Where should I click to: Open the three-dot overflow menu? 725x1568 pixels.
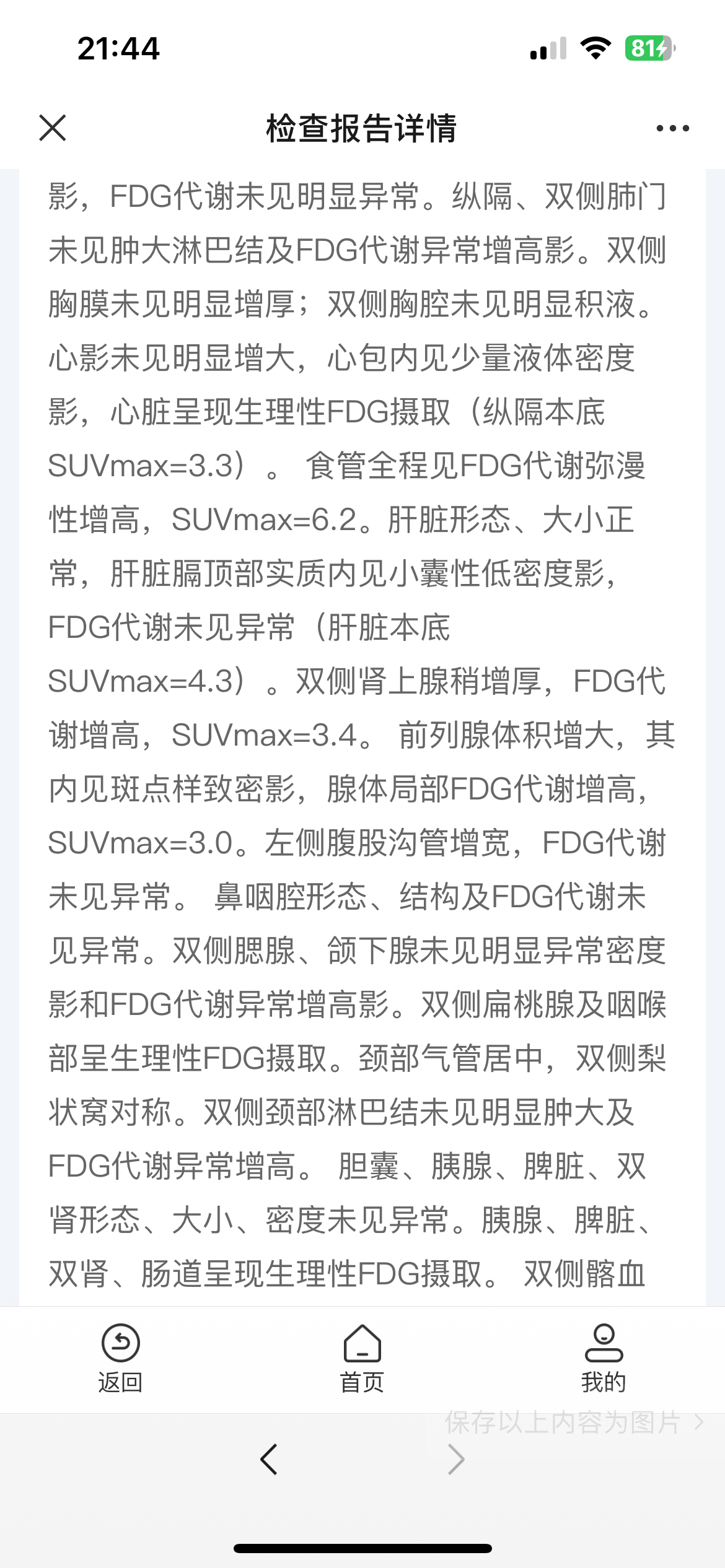672,128
